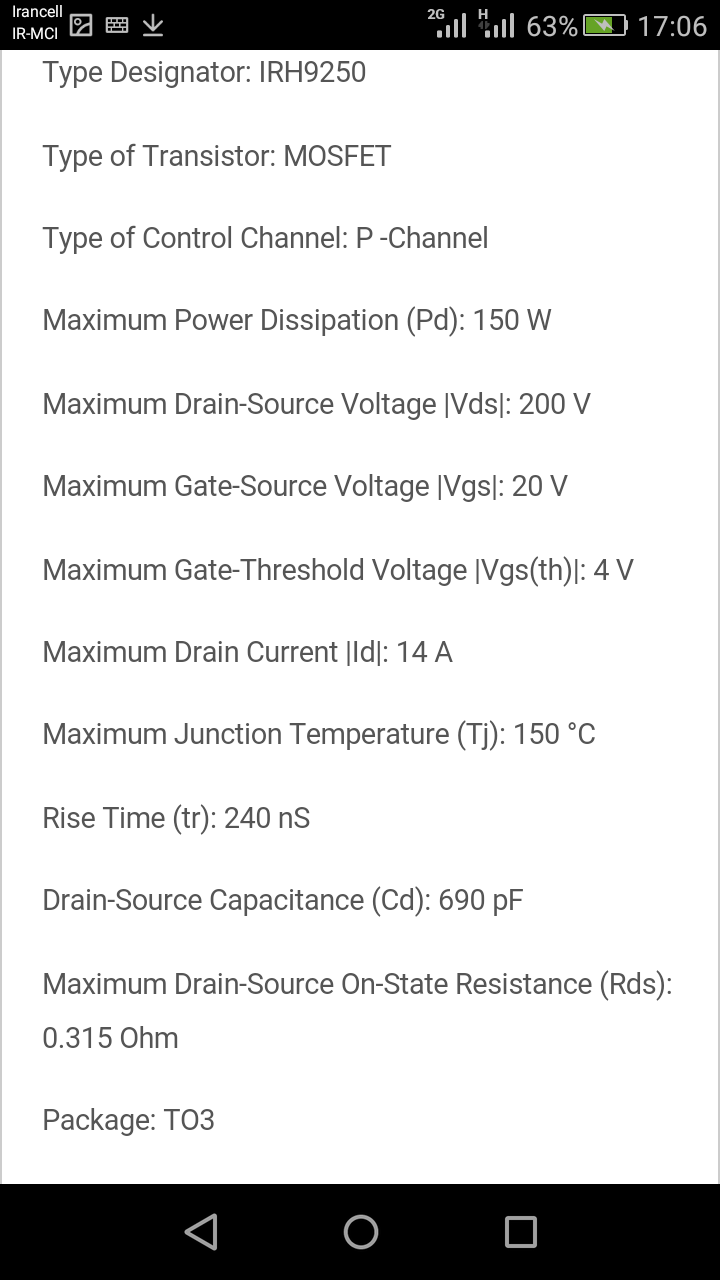Tap the system home button

pos(360,1231)
